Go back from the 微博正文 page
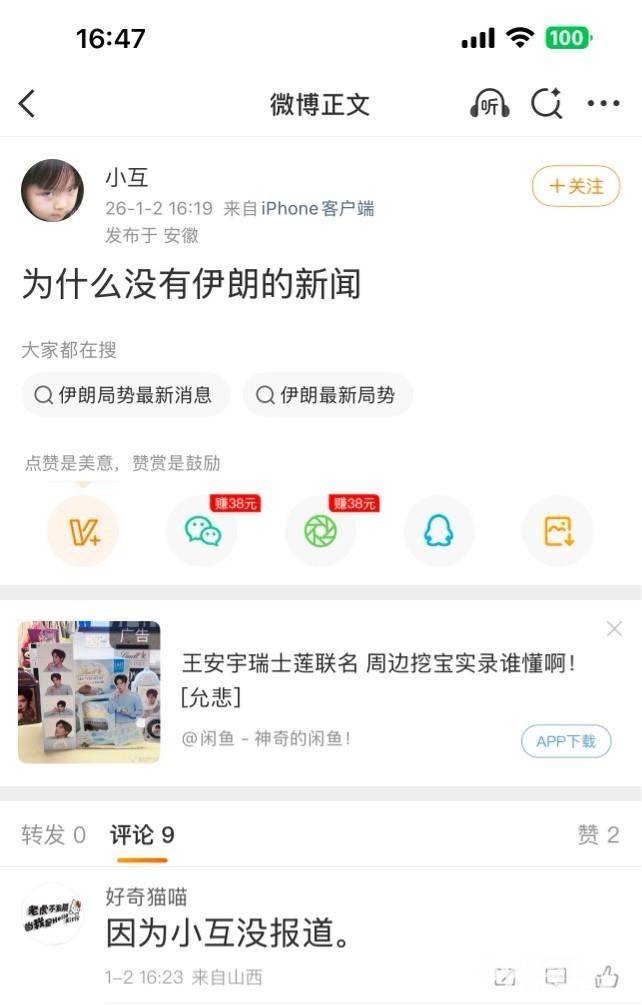This screenshot has height=1005, width=642. (x=27, y=103)
